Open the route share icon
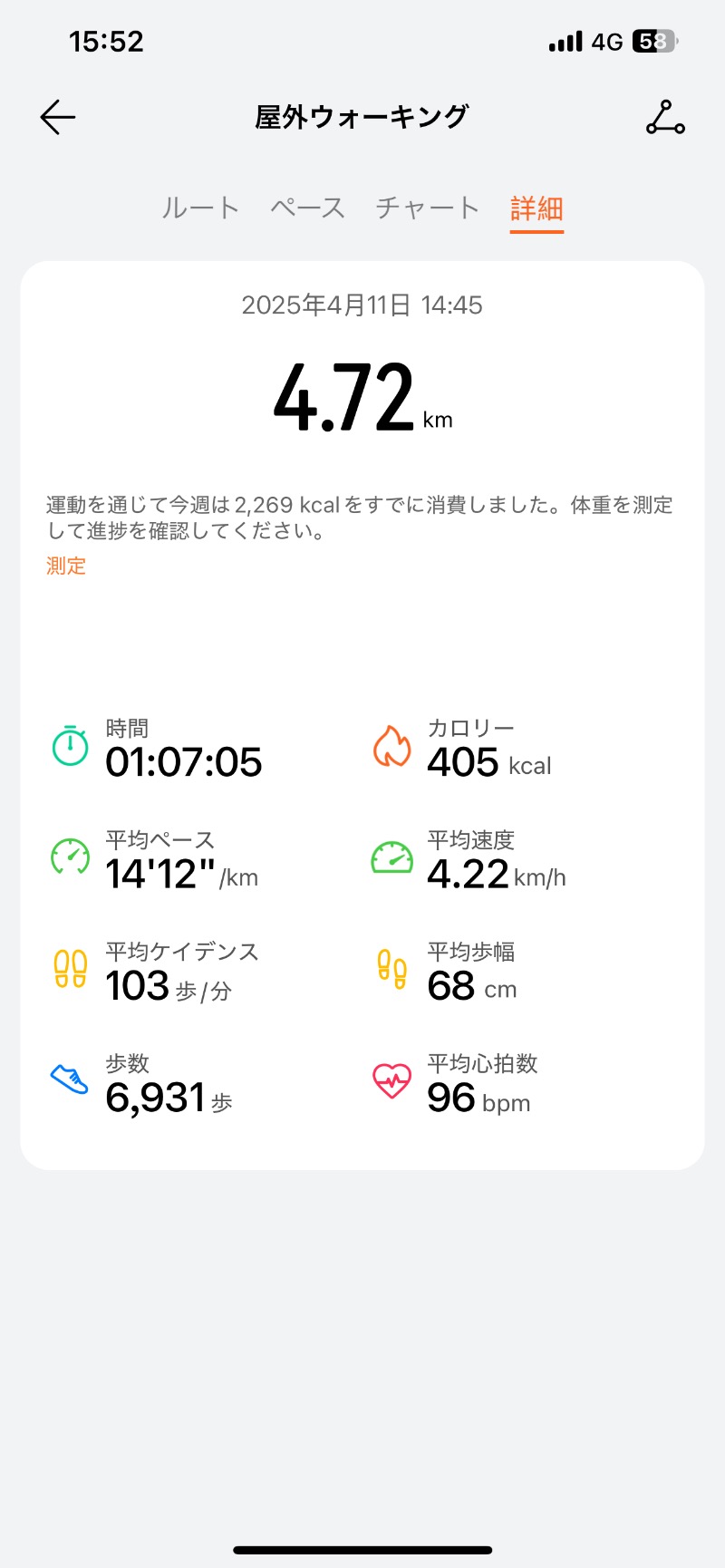This screenshot has height=1568, width=725. pos(665,118)
